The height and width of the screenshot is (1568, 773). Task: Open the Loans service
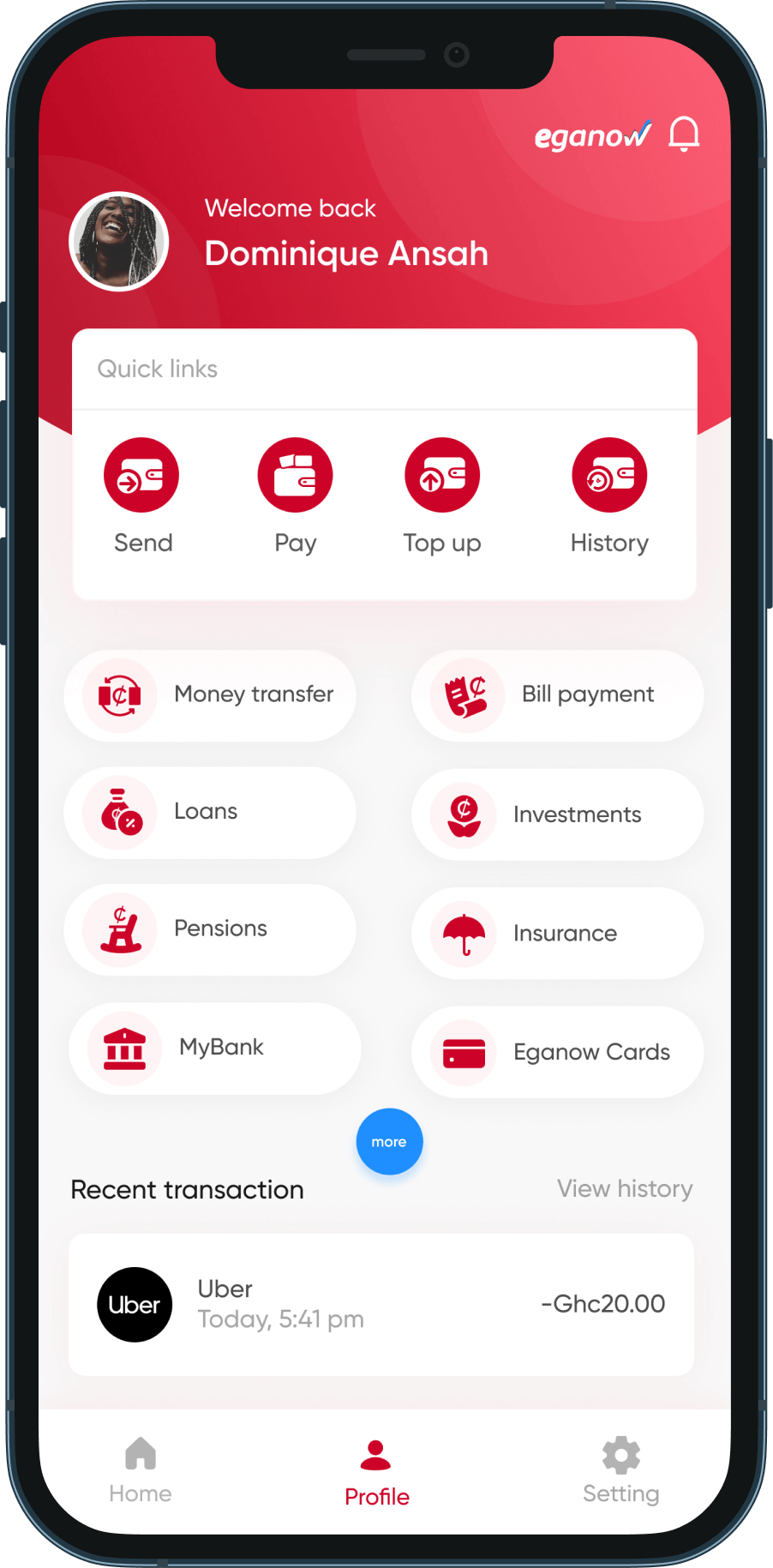(210, 812)
